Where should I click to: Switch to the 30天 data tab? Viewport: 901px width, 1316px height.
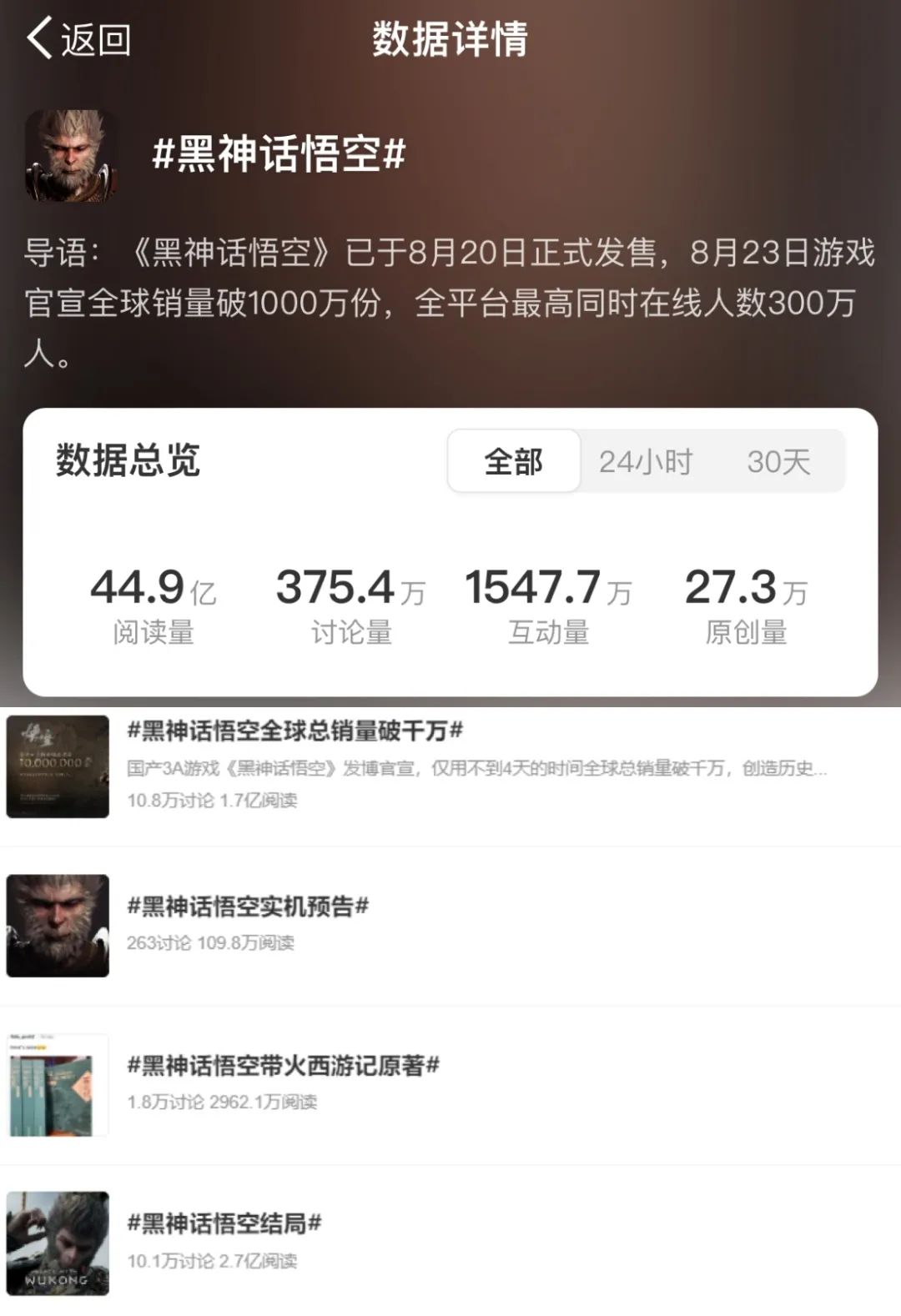pos(778,461)
